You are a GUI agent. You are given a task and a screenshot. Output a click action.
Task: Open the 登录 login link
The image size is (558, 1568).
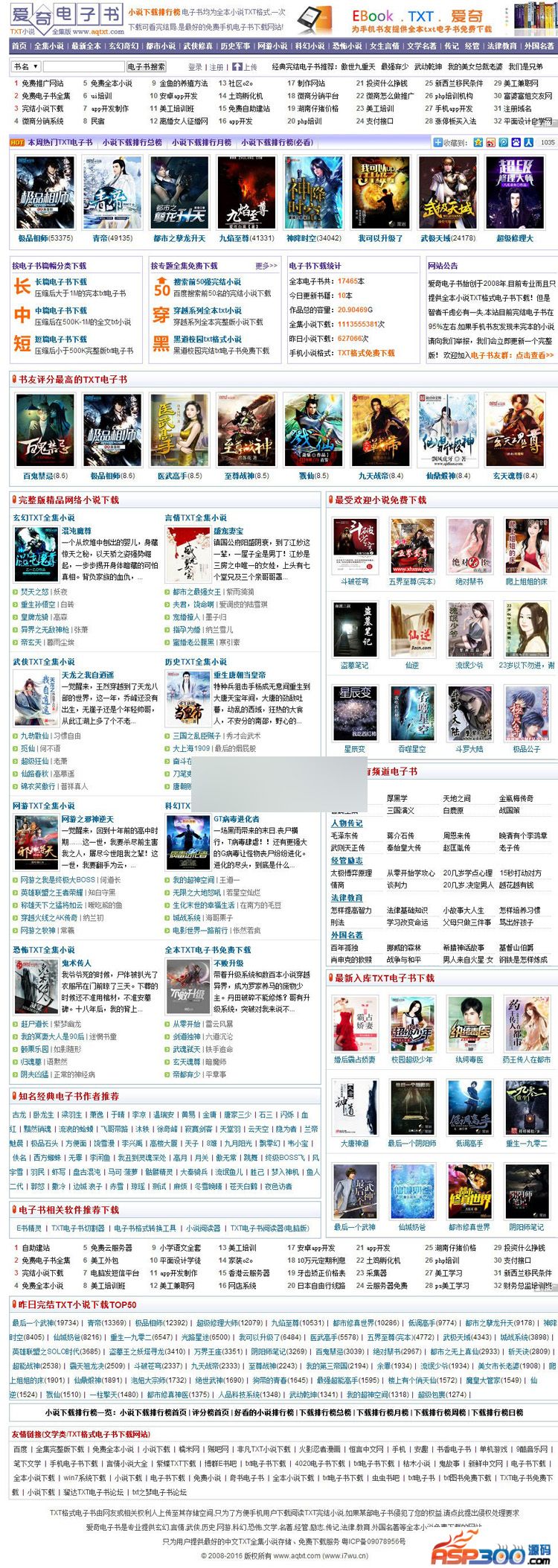[195, 67]
